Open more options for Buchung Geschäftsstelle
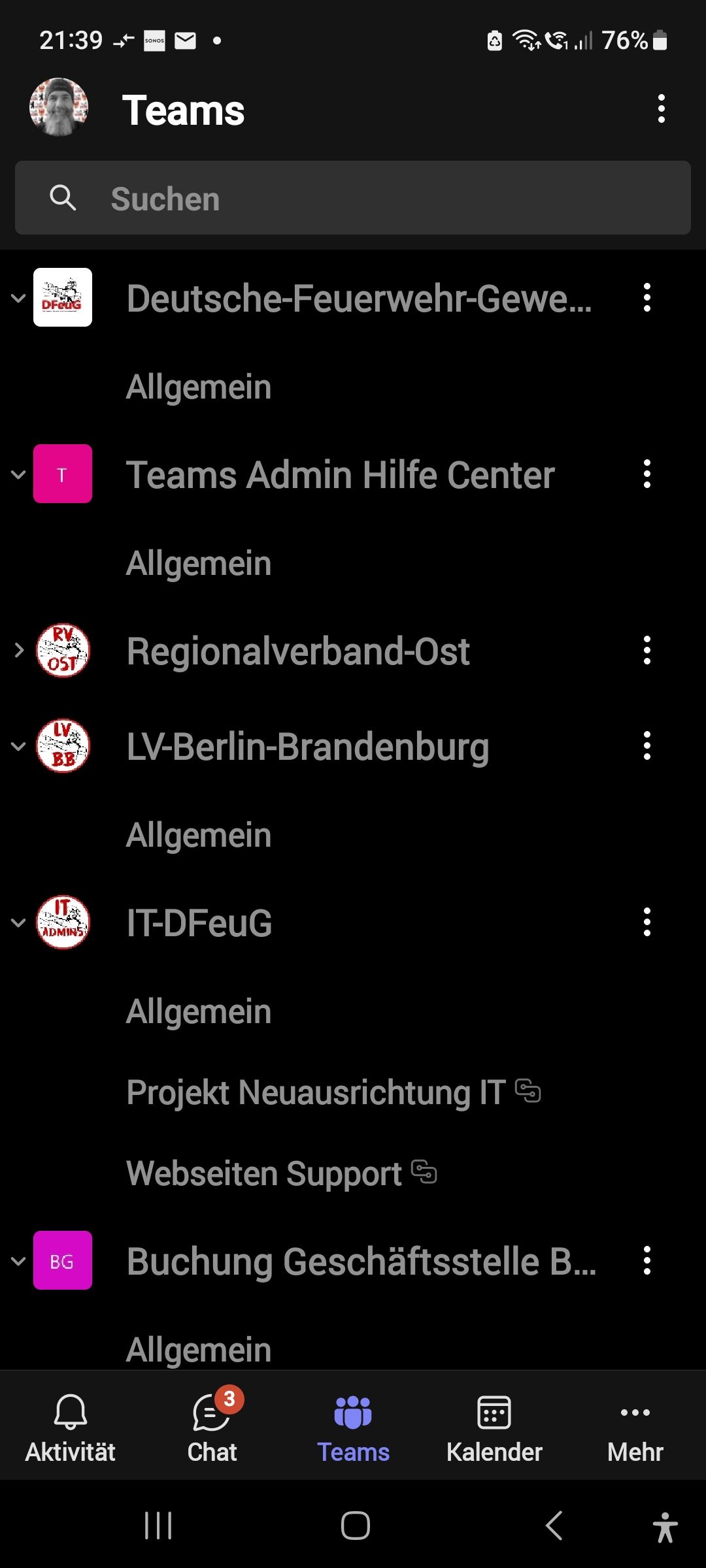706x1568 pixels. click(x=647, y=1260)
